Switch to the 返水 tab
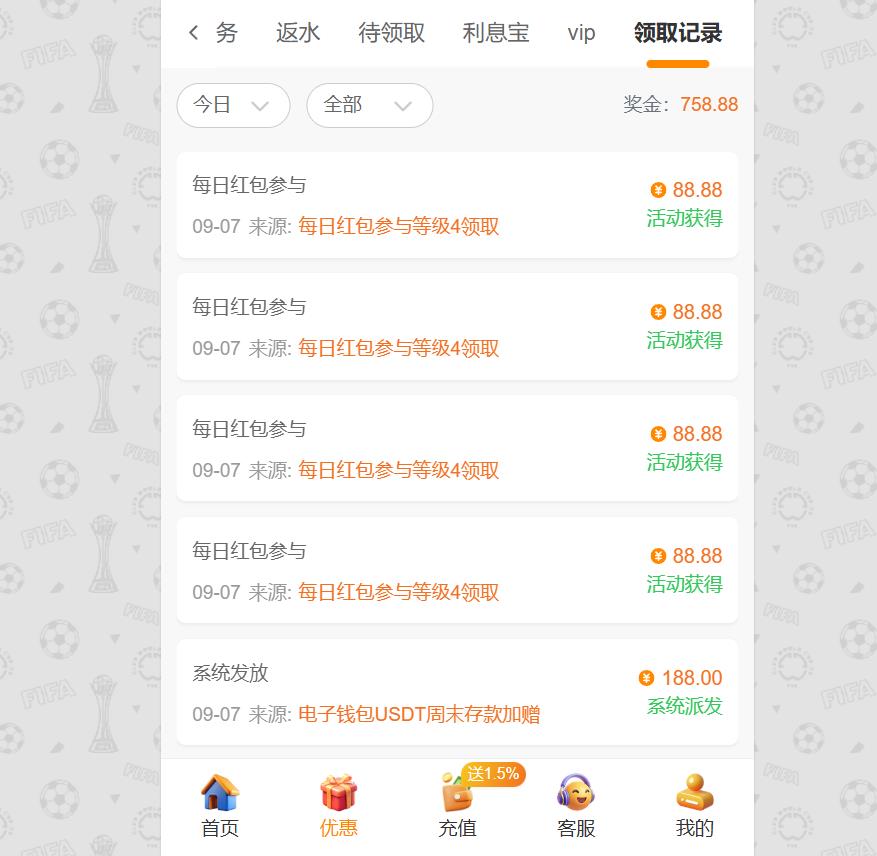 [298, 33]
